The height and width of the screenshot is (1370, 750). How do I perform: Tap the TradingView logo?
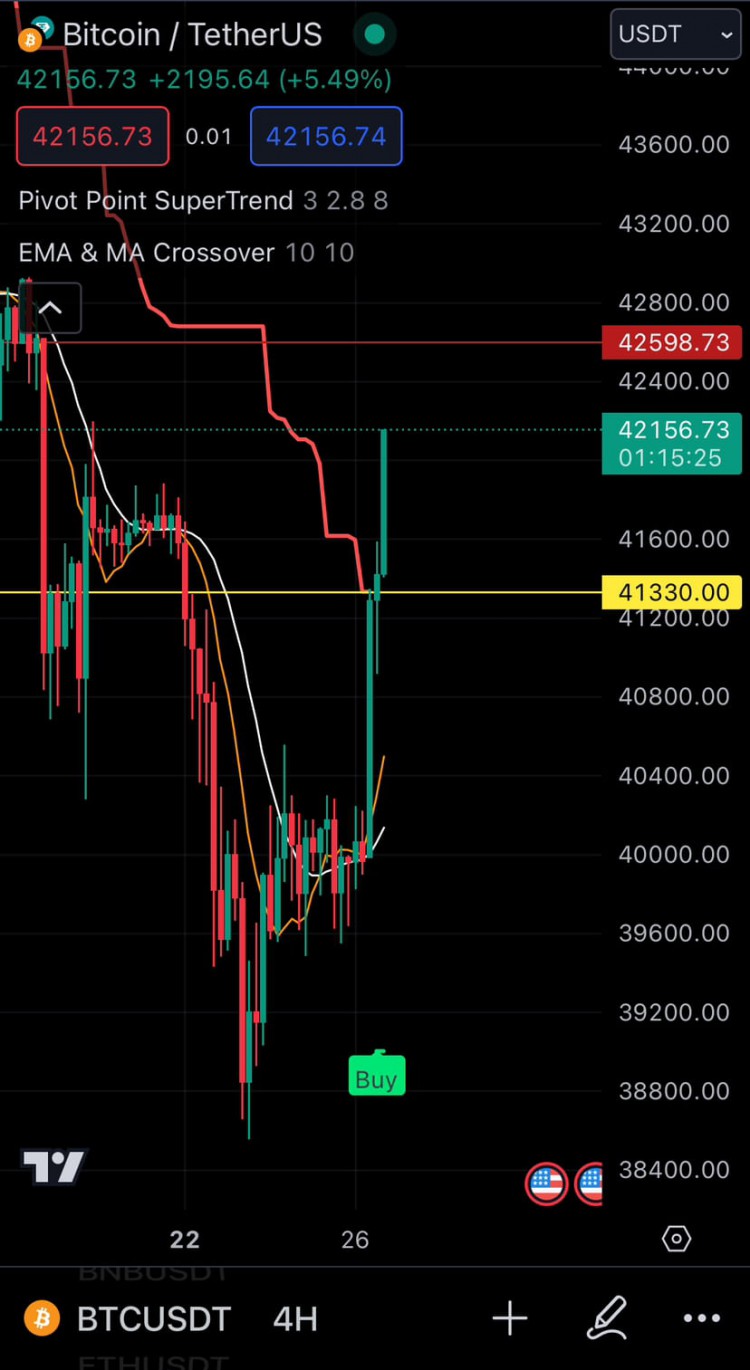pos(54,1166)
